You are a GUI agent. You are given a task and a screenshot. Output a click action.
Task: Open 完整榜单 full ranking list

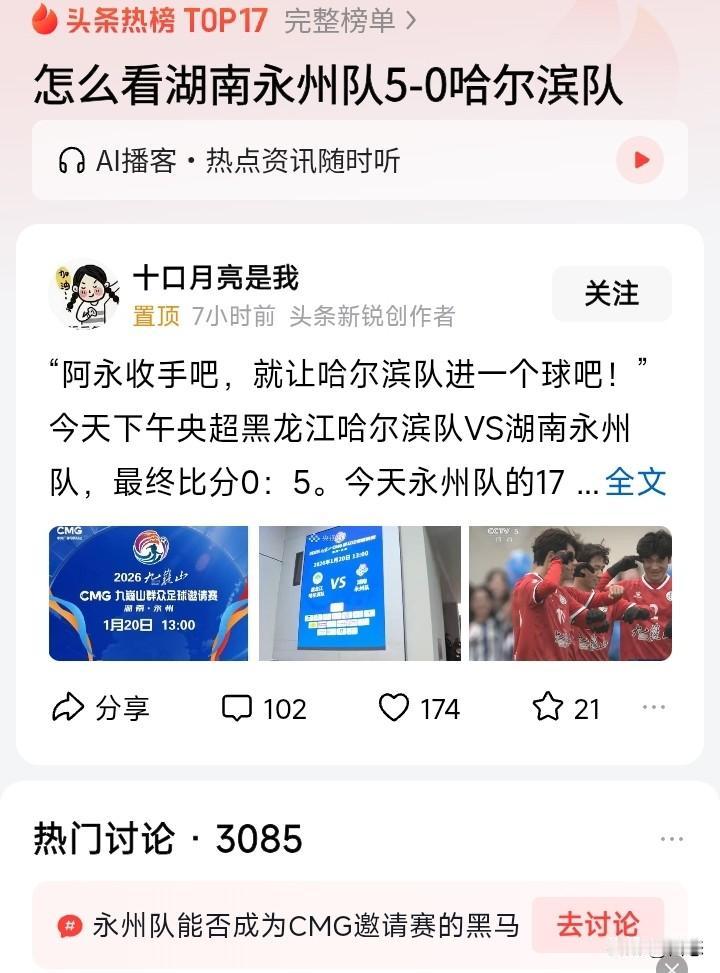(x=321, y=21)
